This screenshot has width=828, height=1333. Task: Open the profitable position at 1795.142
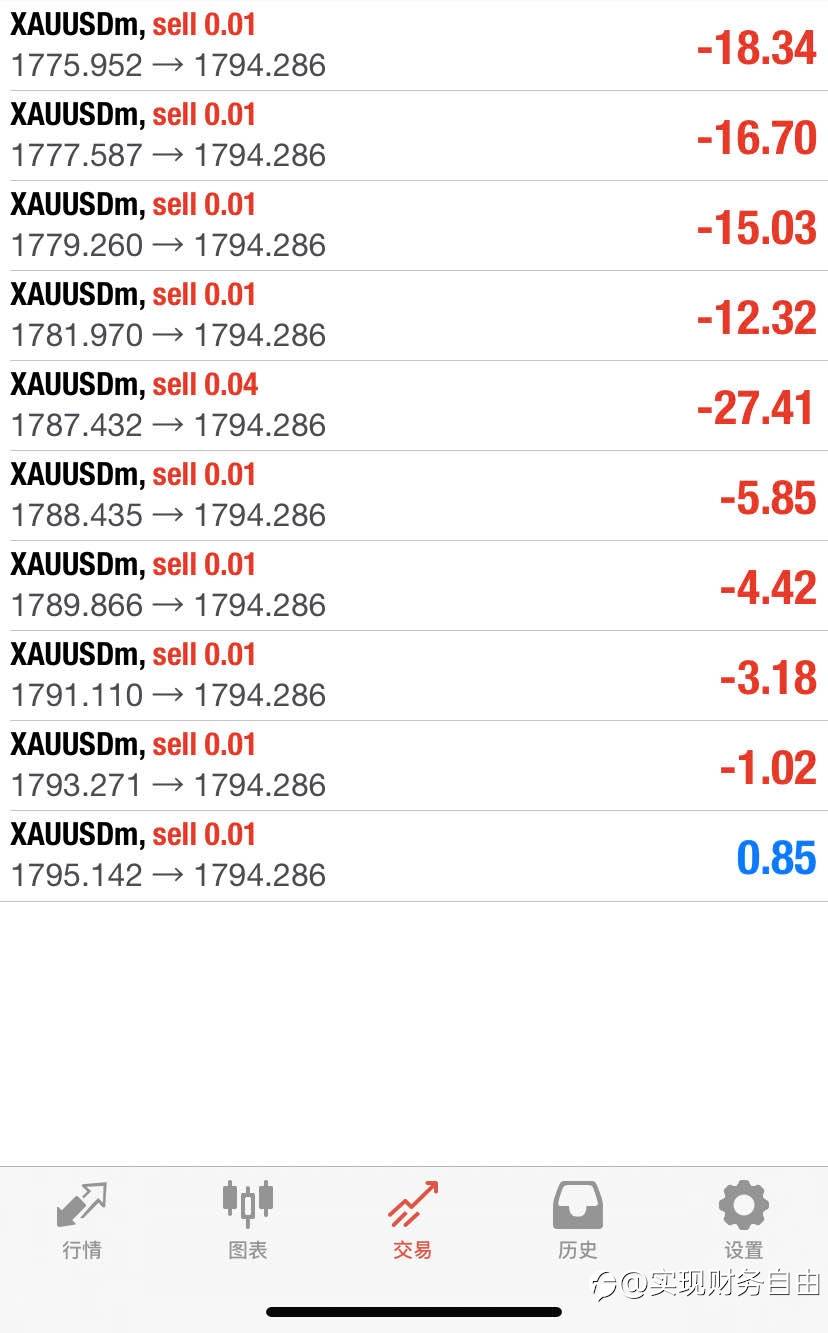(414, 856)
